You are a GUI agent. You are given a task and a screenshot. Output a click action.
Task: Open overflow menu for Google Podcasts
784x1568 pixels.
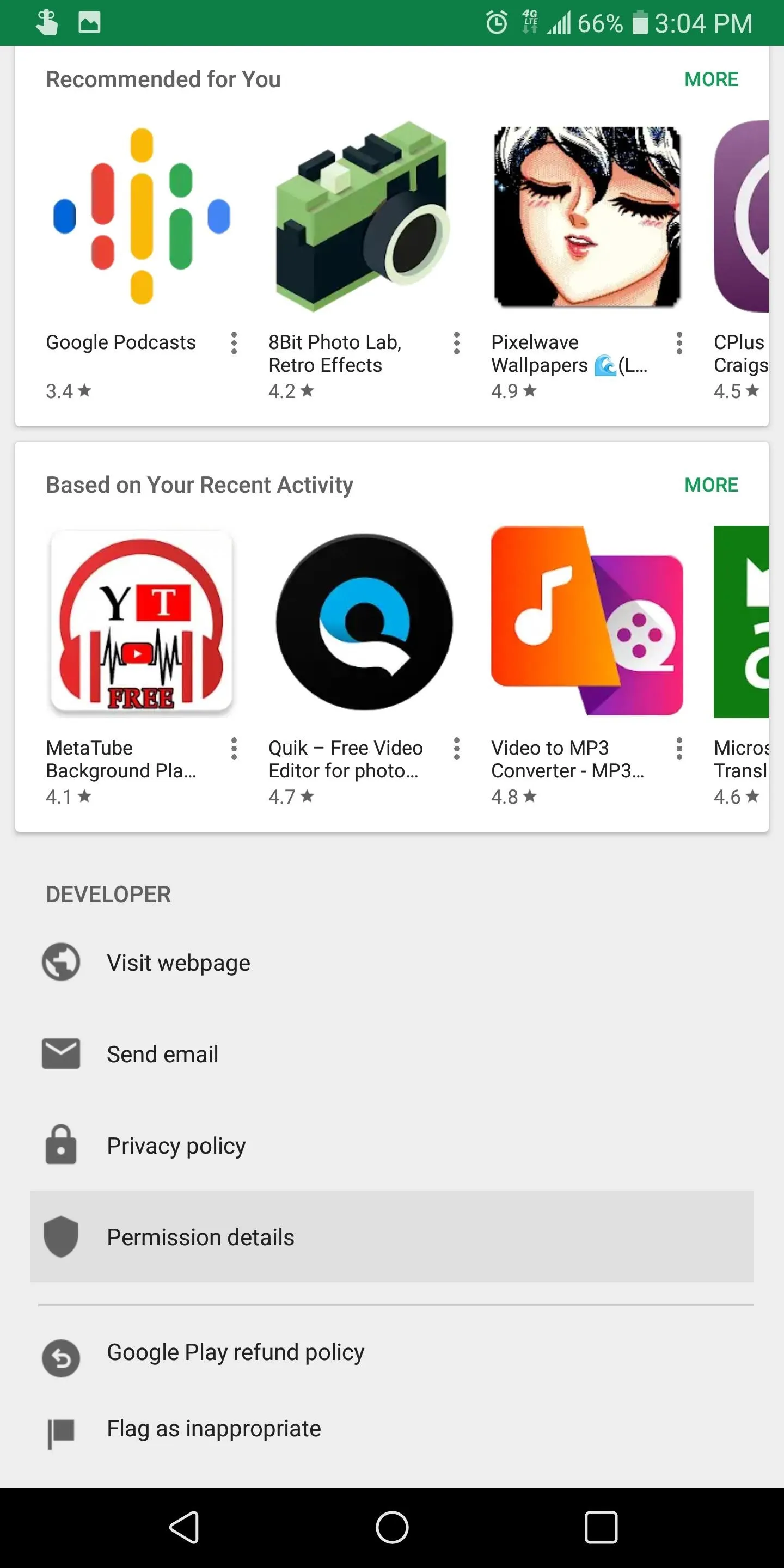(234, 344)
